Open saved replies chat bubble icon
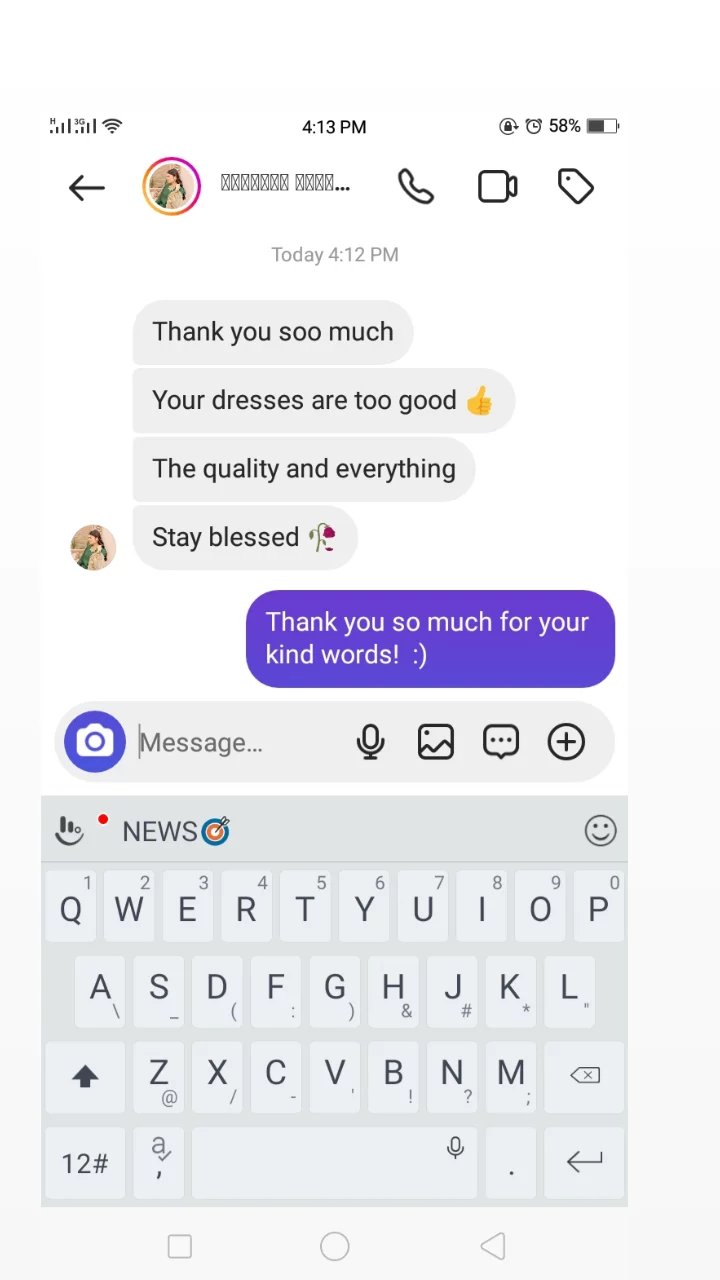The image size is (720, 1280). [501, 742]
